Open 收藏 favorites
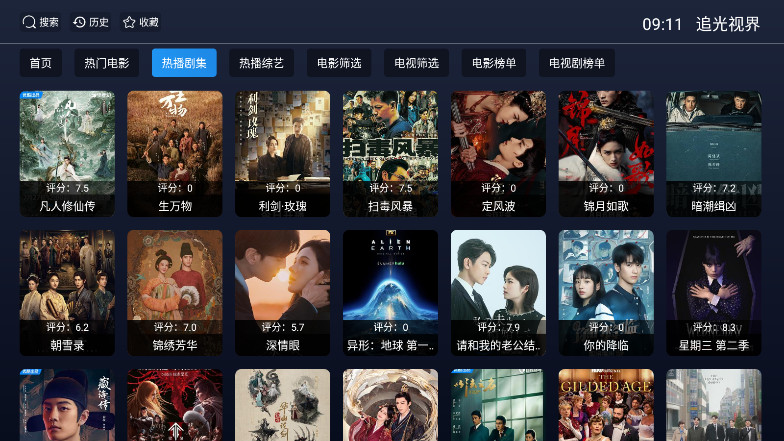The width and height of the screenshot is (784, 441). click(x=140, y=22)
